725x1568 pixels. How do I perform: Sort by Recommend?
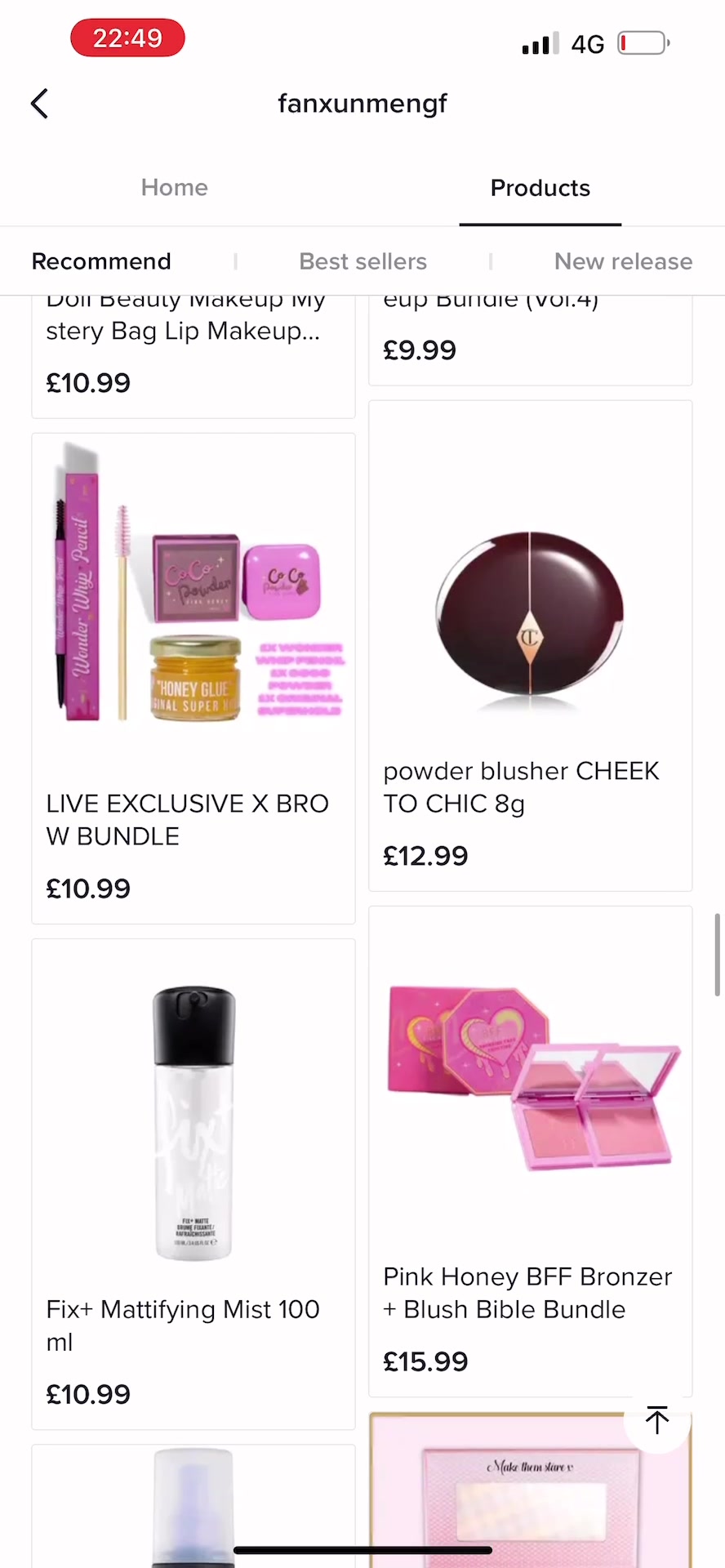point(101,261)
